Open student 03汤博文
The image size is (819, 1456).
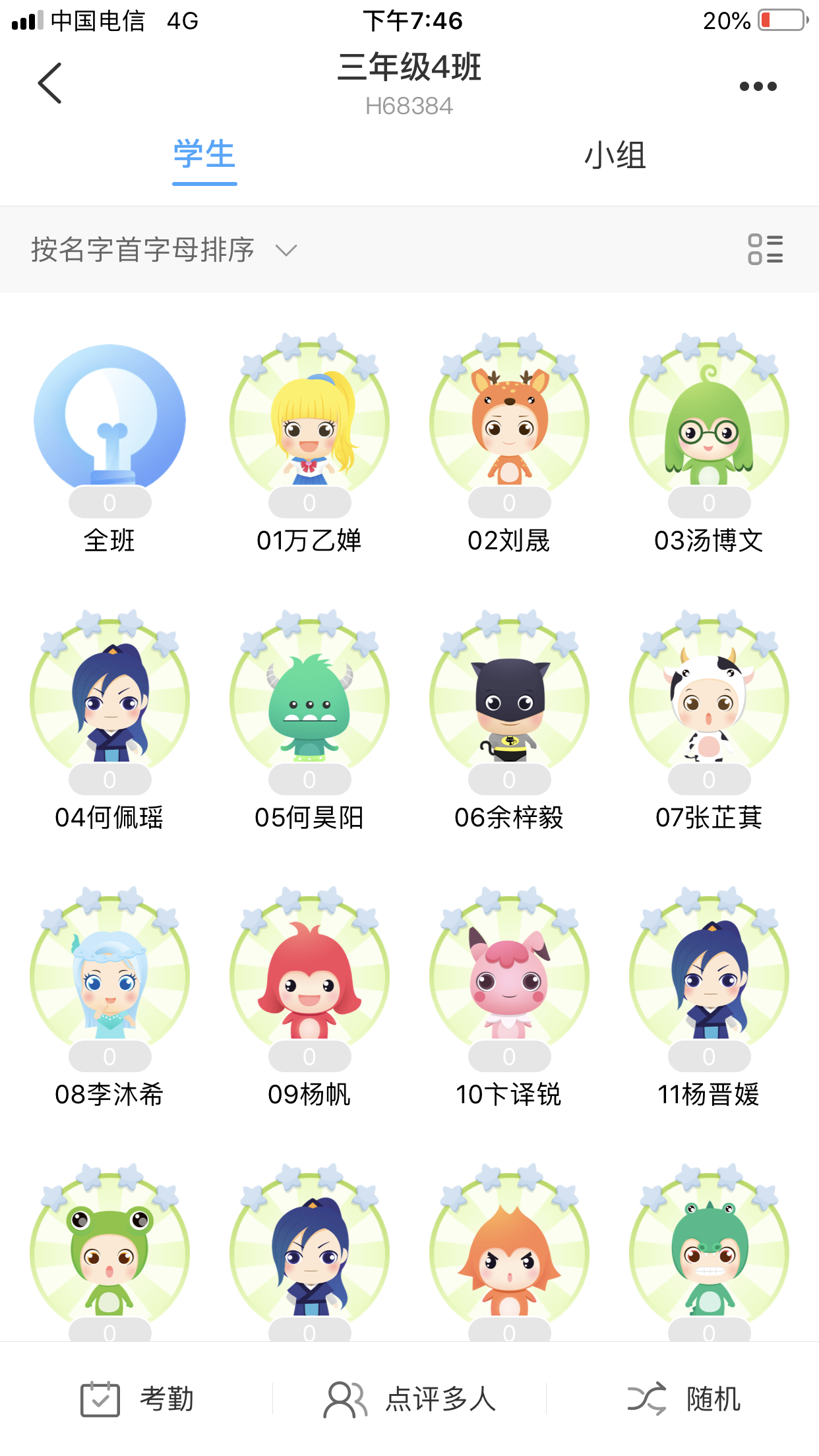click(709, 422)
